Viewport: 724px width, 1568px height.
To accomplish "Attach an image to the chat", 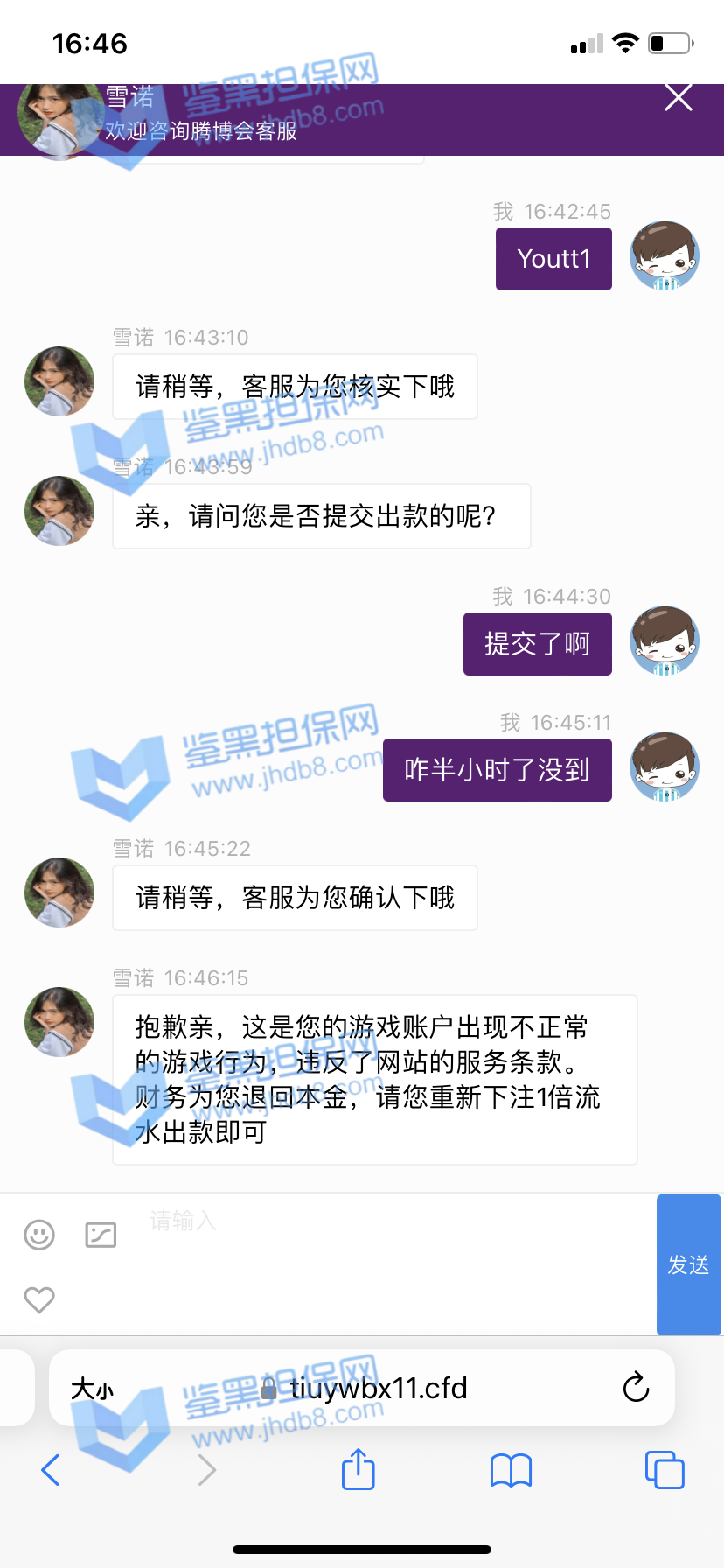I will coord(101,1235).
